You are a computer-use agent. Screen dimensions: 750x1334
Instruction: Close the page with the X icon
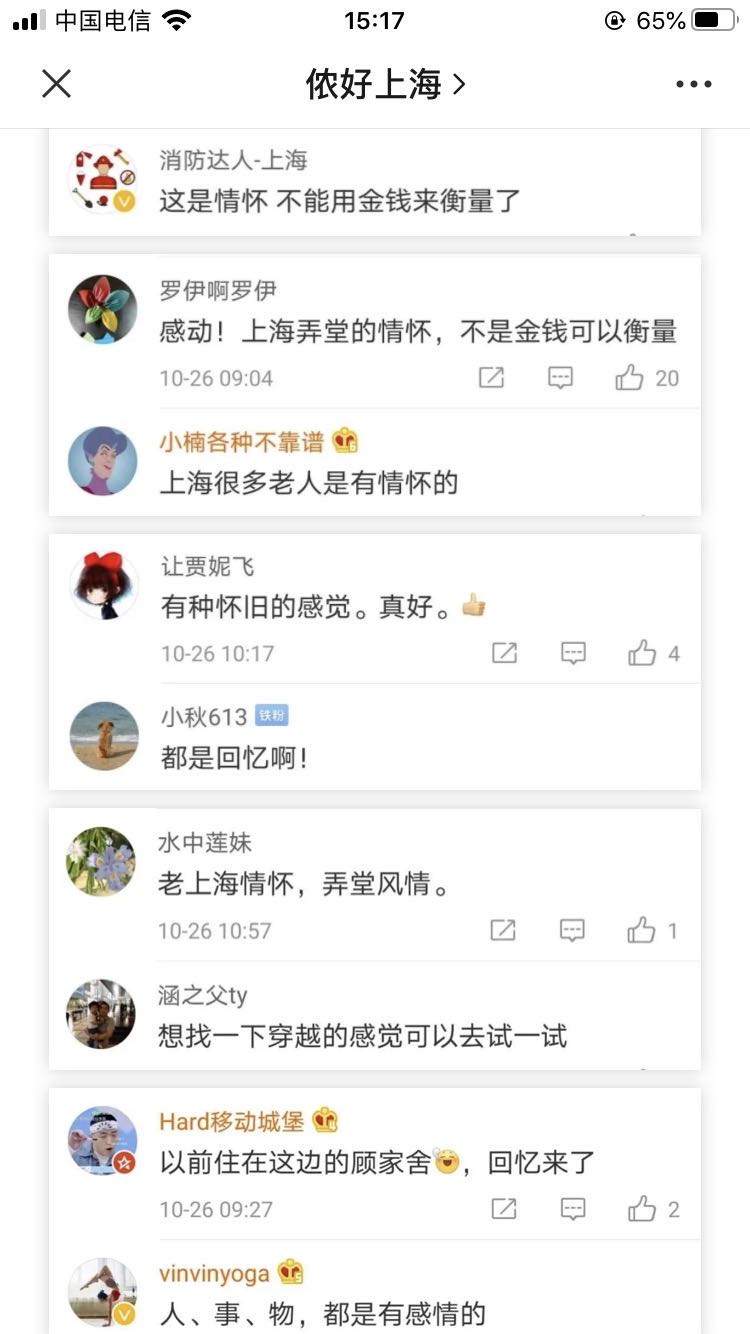(x=57, y=84)
